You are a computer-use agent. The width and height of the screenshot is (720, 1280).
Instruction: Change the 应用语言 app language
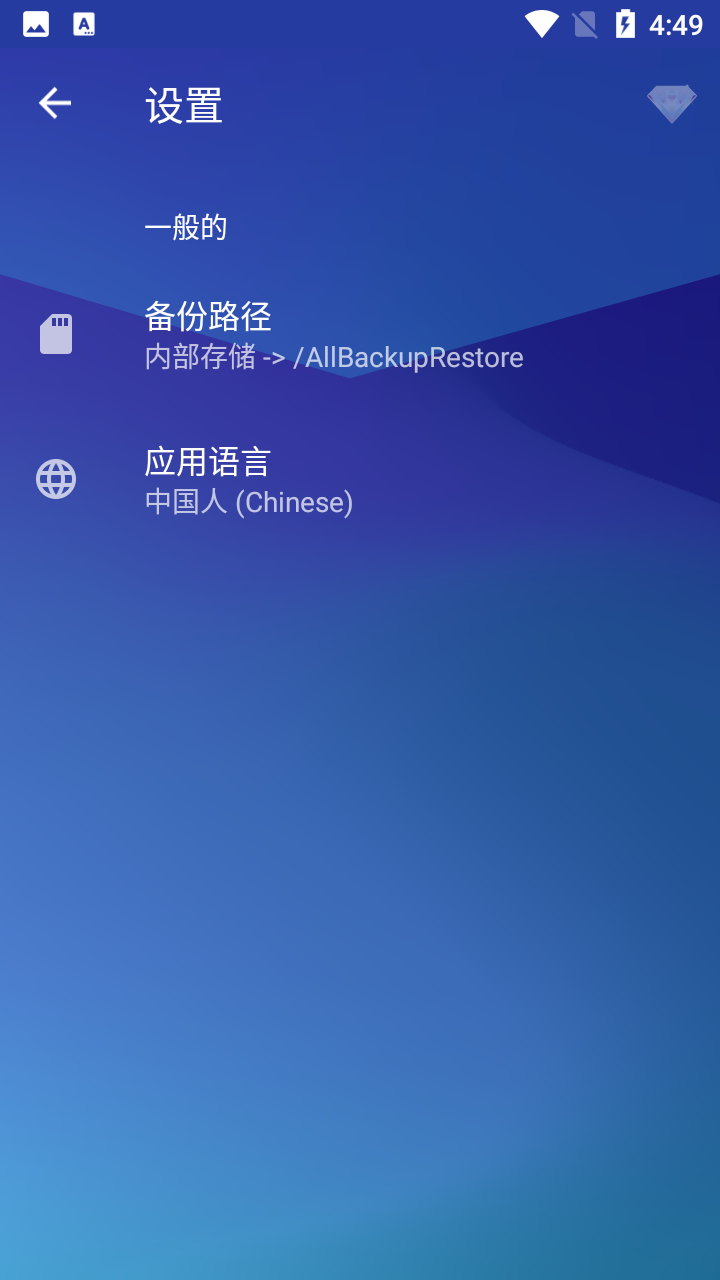tap(360, 480)
